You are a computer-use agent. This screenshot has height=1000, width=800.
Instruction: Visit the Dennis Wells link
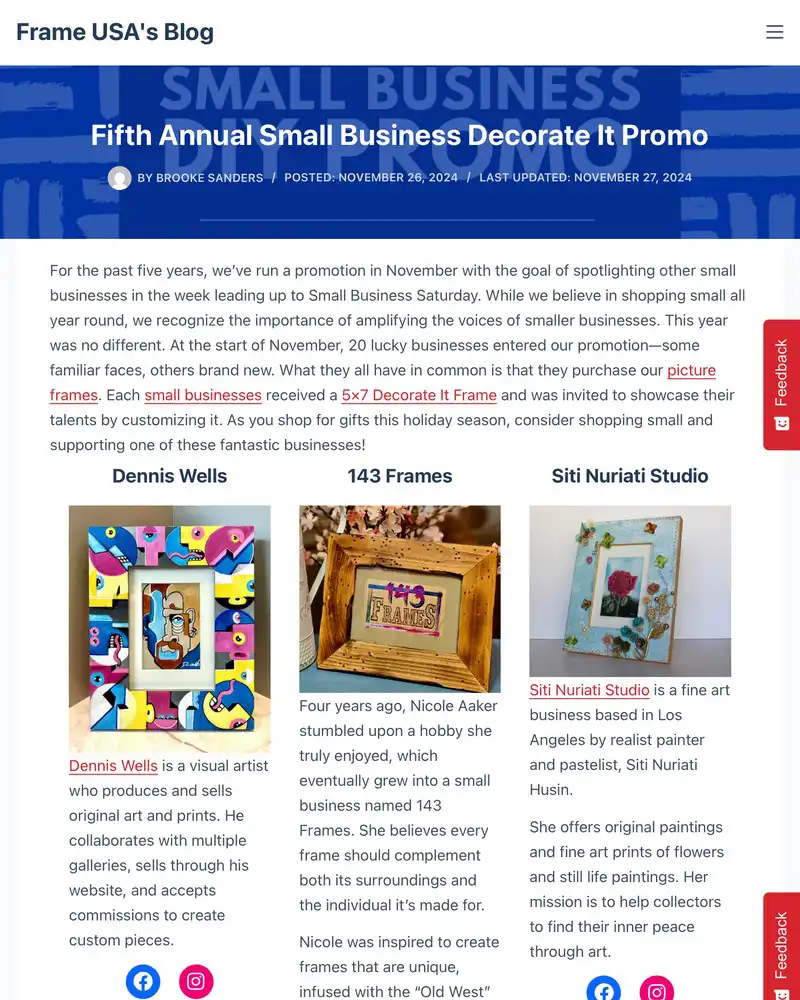coord(113,766)
